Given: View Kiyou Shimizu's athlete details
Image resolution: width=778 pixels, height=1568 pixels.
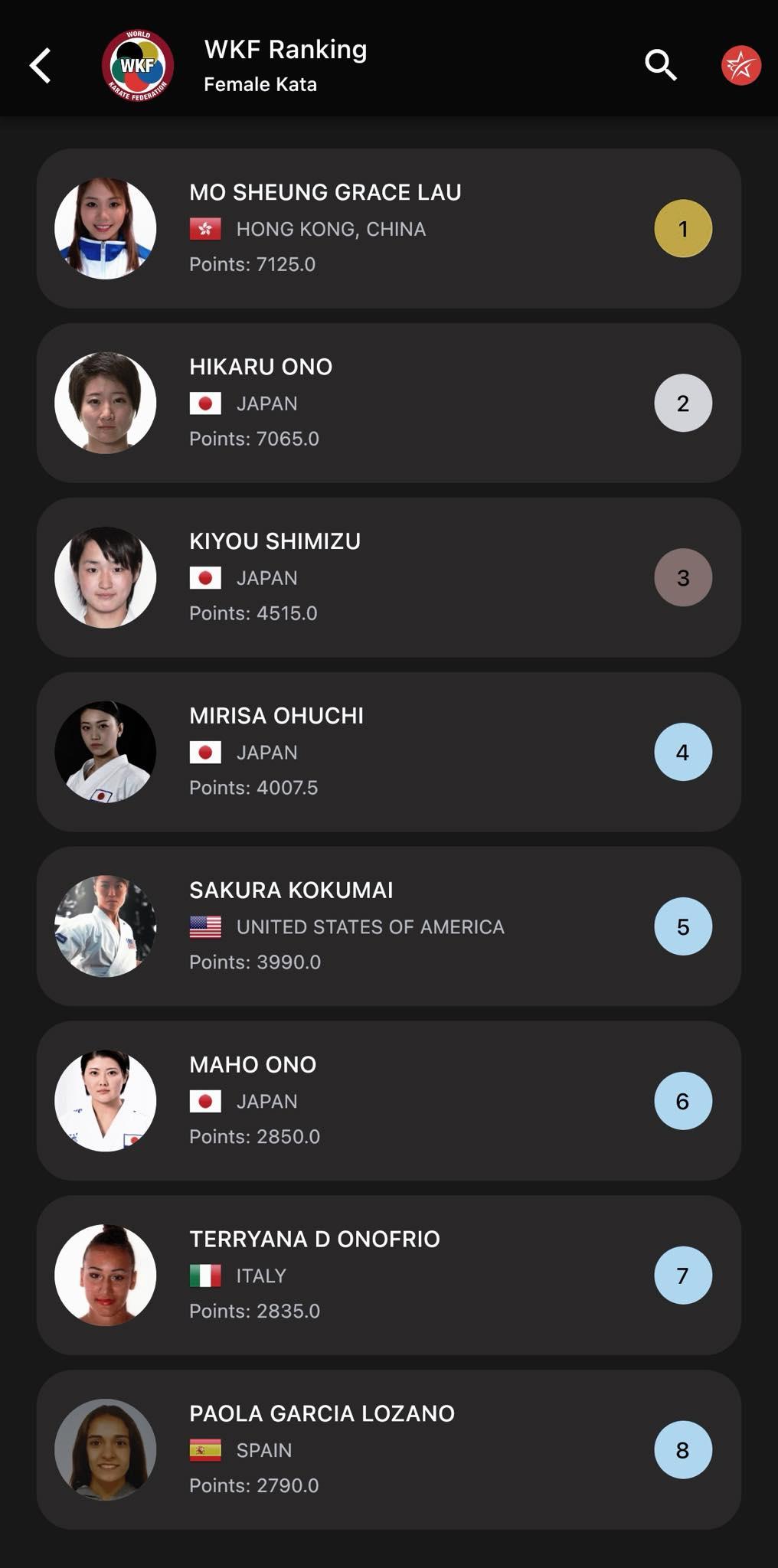Looking at the screenshot, I should [388, 577].
